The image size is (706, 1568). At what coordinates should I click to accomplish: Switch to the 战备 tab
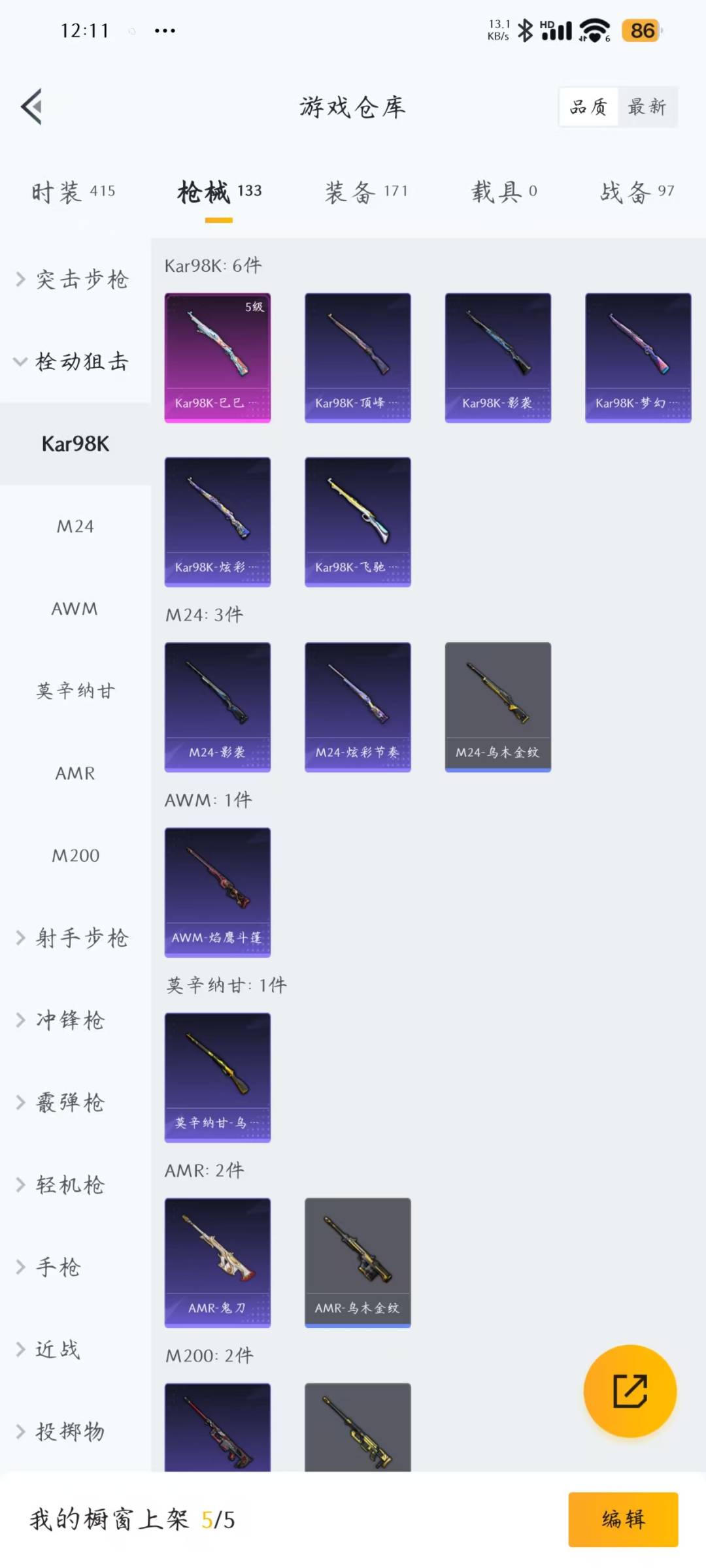637,191
